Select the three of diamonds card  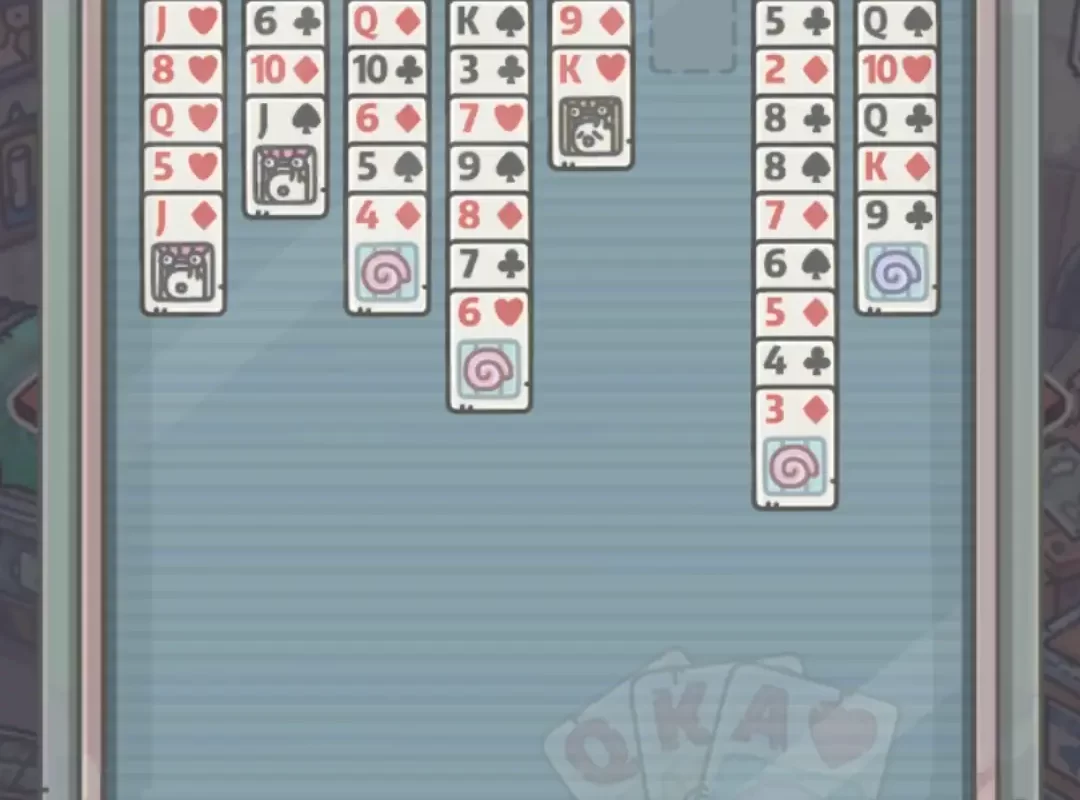pos(795,448)
